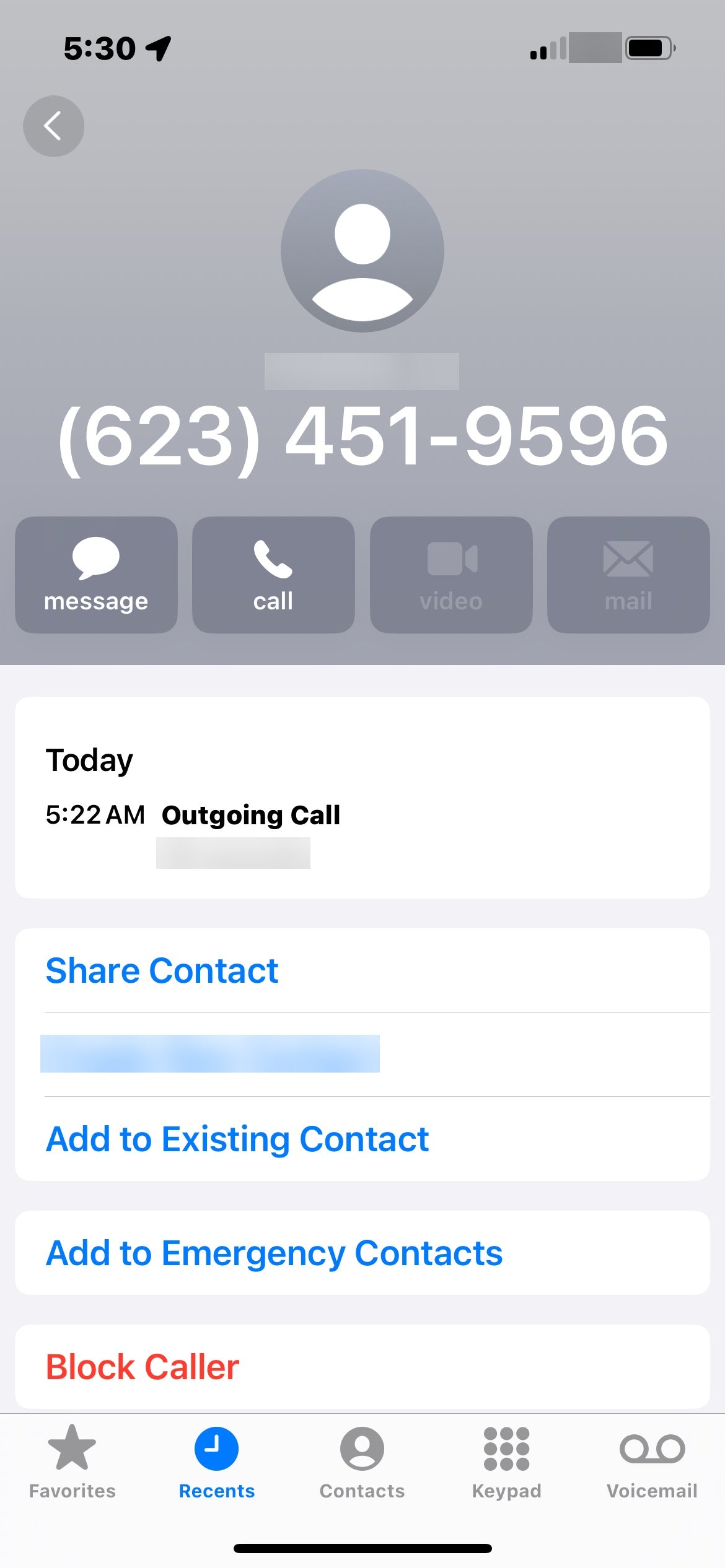The image size is (725, 1568).
Task: Open the Keypad tab
Action: click(507, 1461)
